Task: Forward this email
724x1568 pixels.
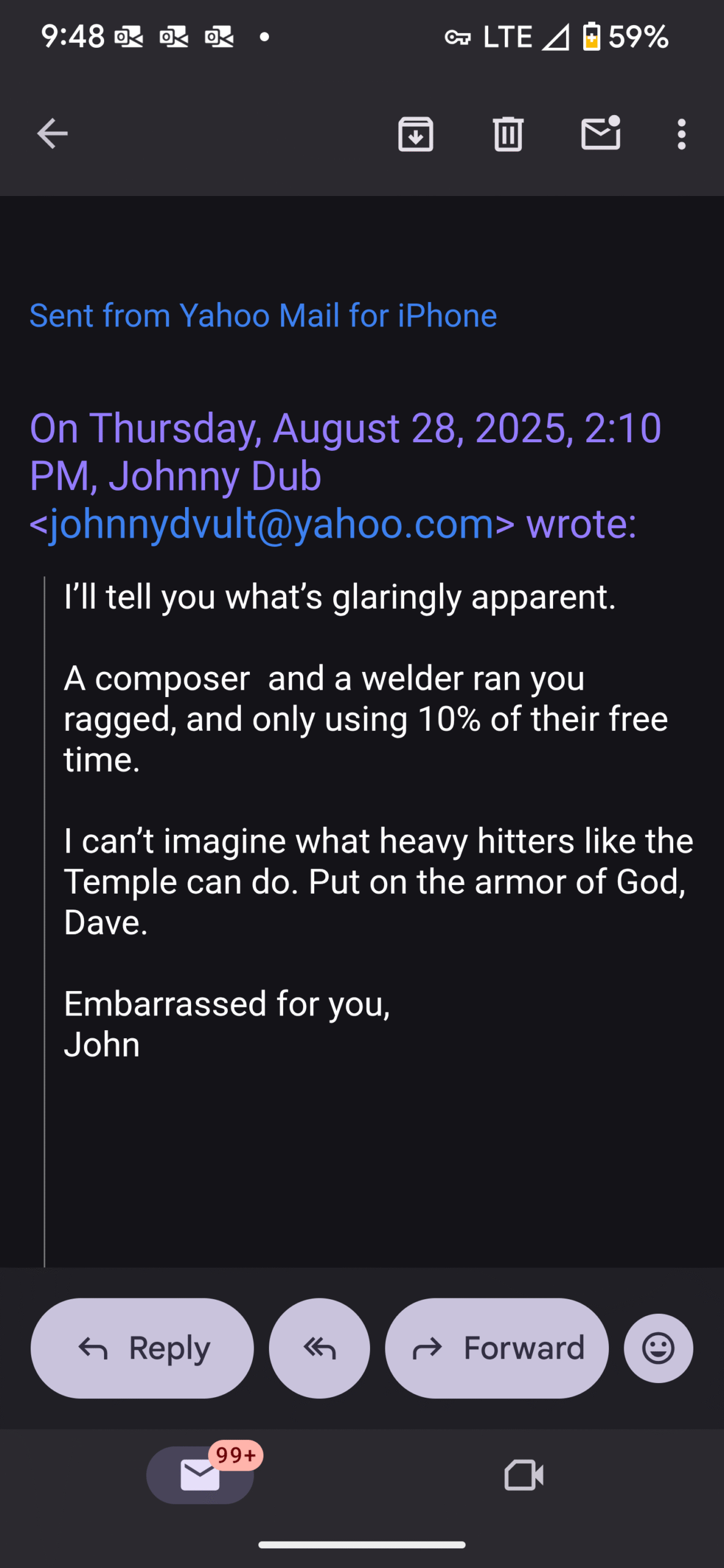Action: point(497,1348)
